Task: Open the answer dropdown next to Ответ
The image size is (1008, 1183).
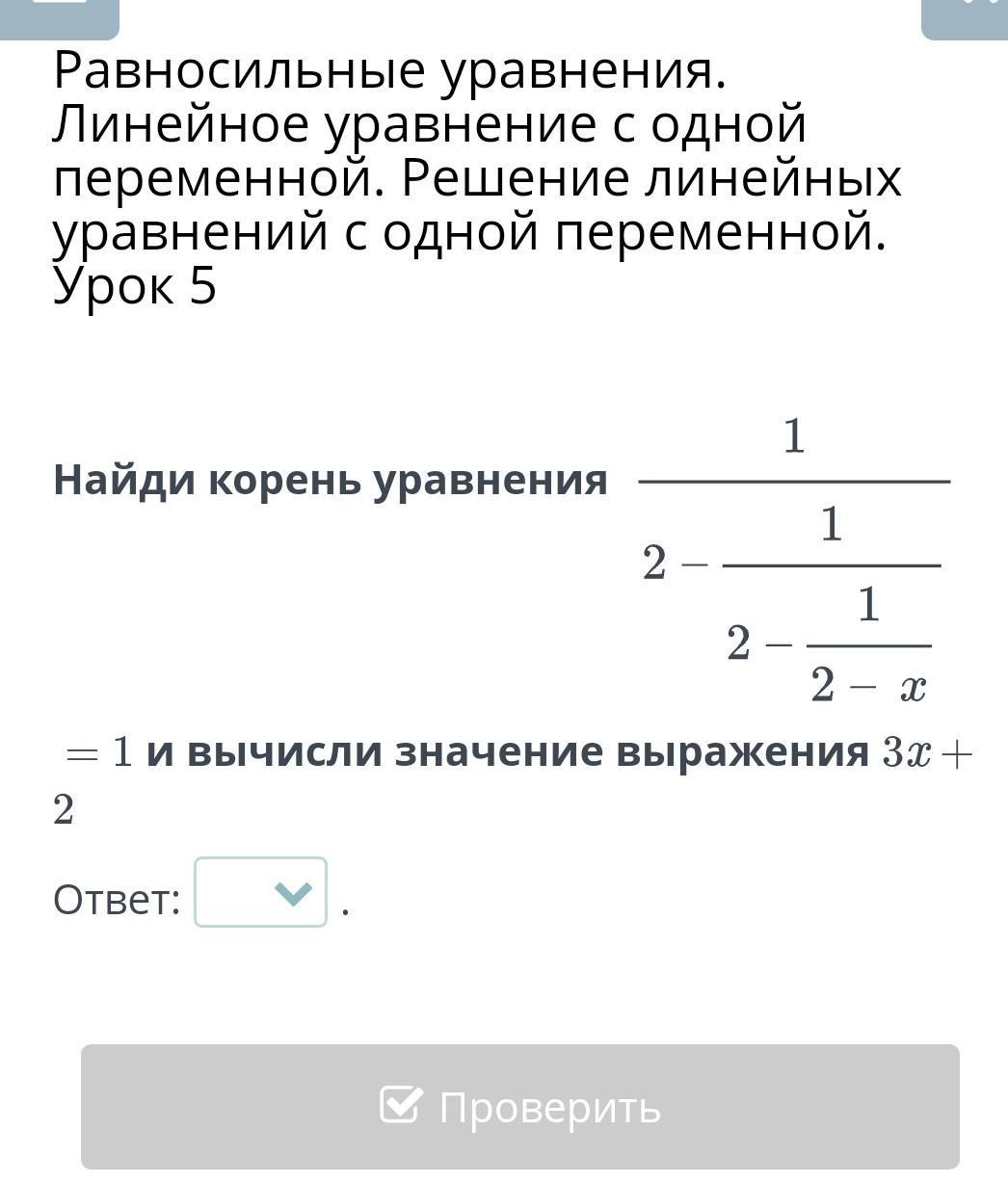Action: [x=261, y=892]
